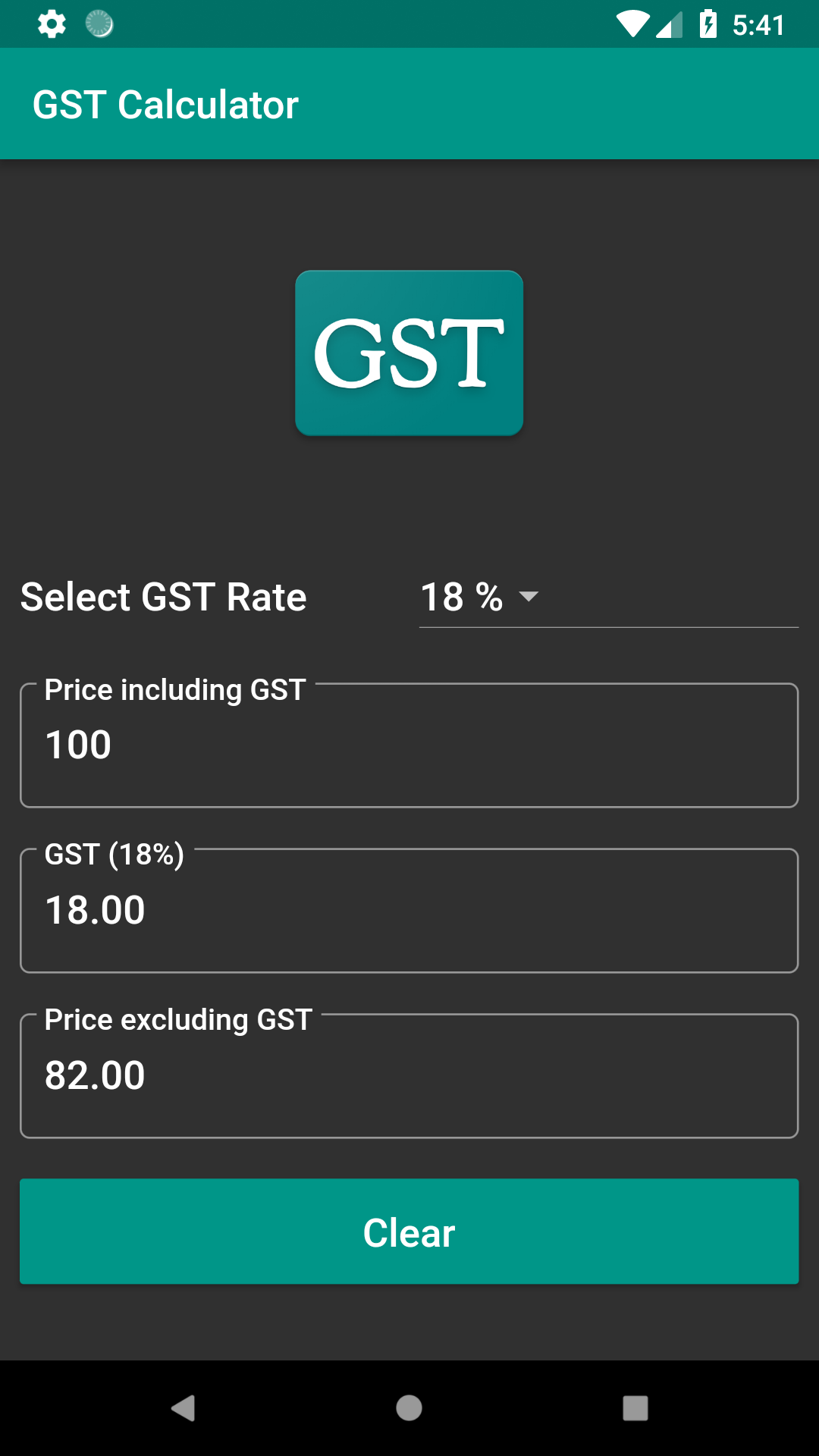Tap the dropdown arrow next to 18 %
Screen dimensions: 819x1456
coord(529,598)
